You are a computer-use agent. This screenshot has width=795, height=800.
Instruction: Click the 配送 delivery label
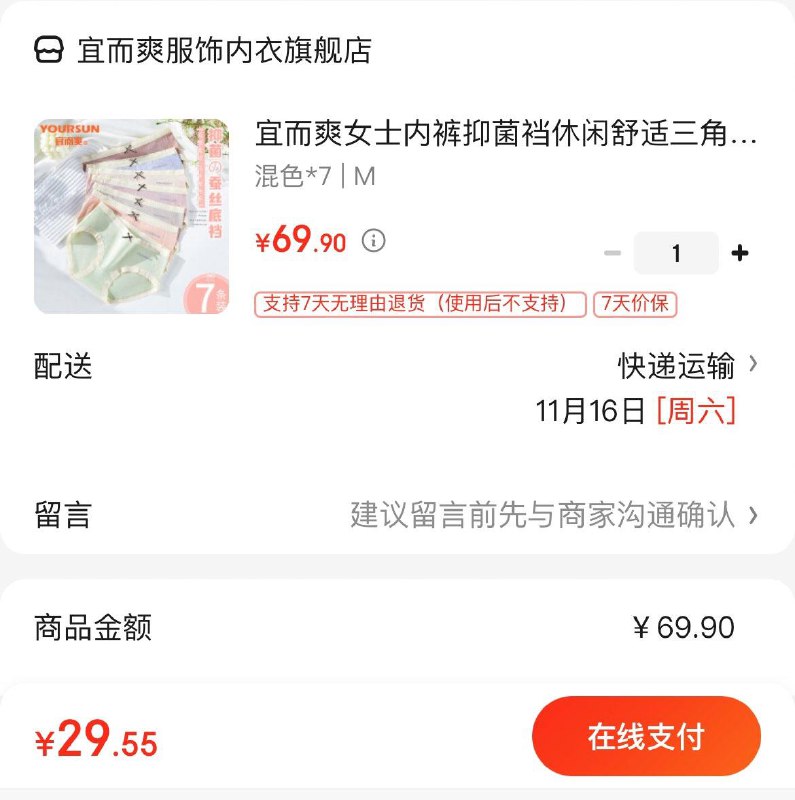pyautogui.click(x=63, y=366)
